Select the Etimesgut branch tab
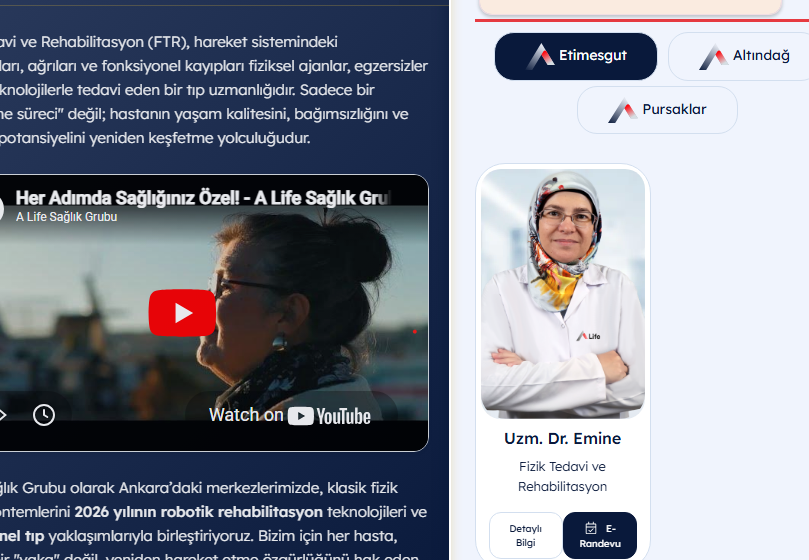This screenshot has width=809, height=560. click(576, 56)
